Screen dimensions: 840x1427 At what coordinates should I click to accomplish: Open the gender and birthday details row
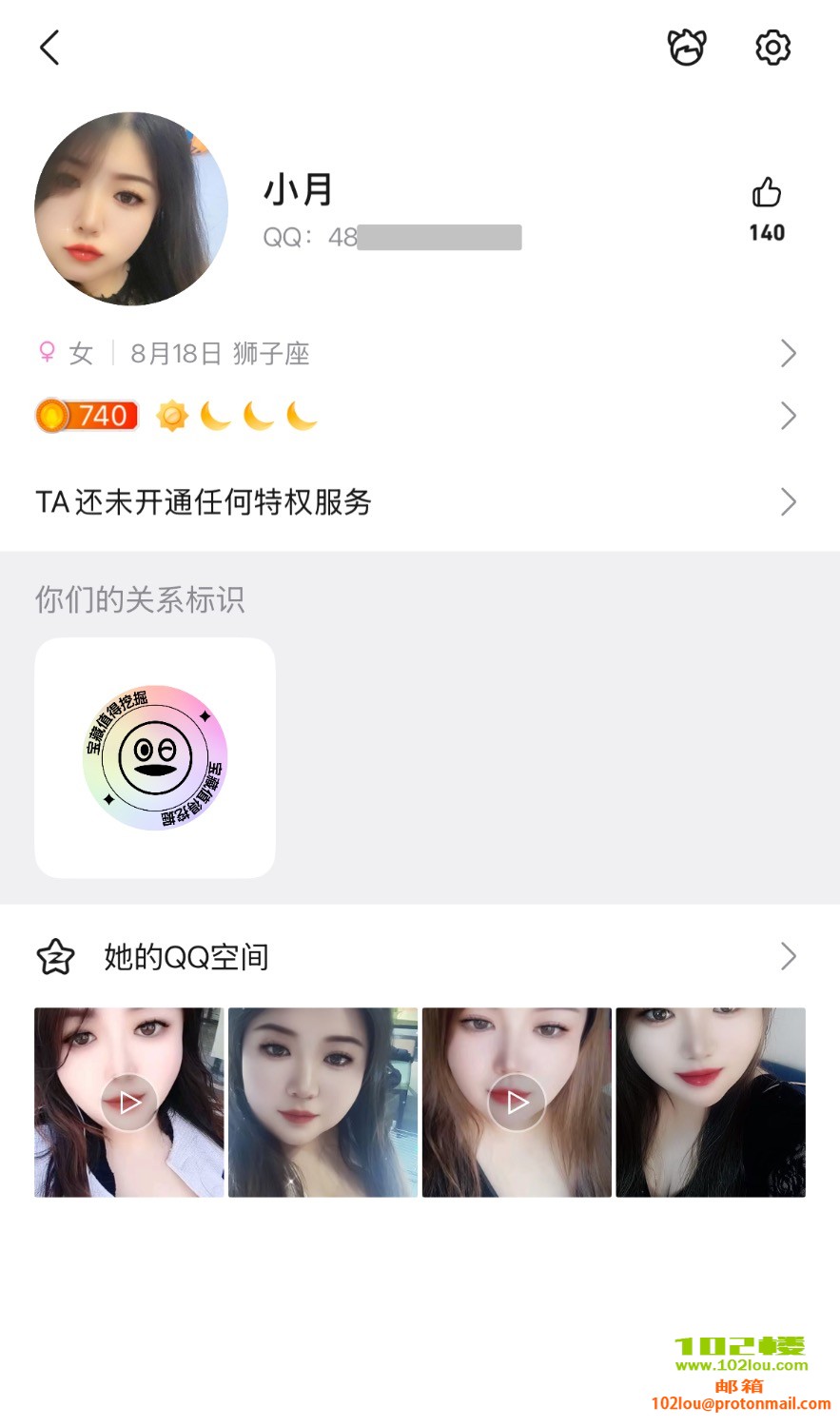point(419,354)
